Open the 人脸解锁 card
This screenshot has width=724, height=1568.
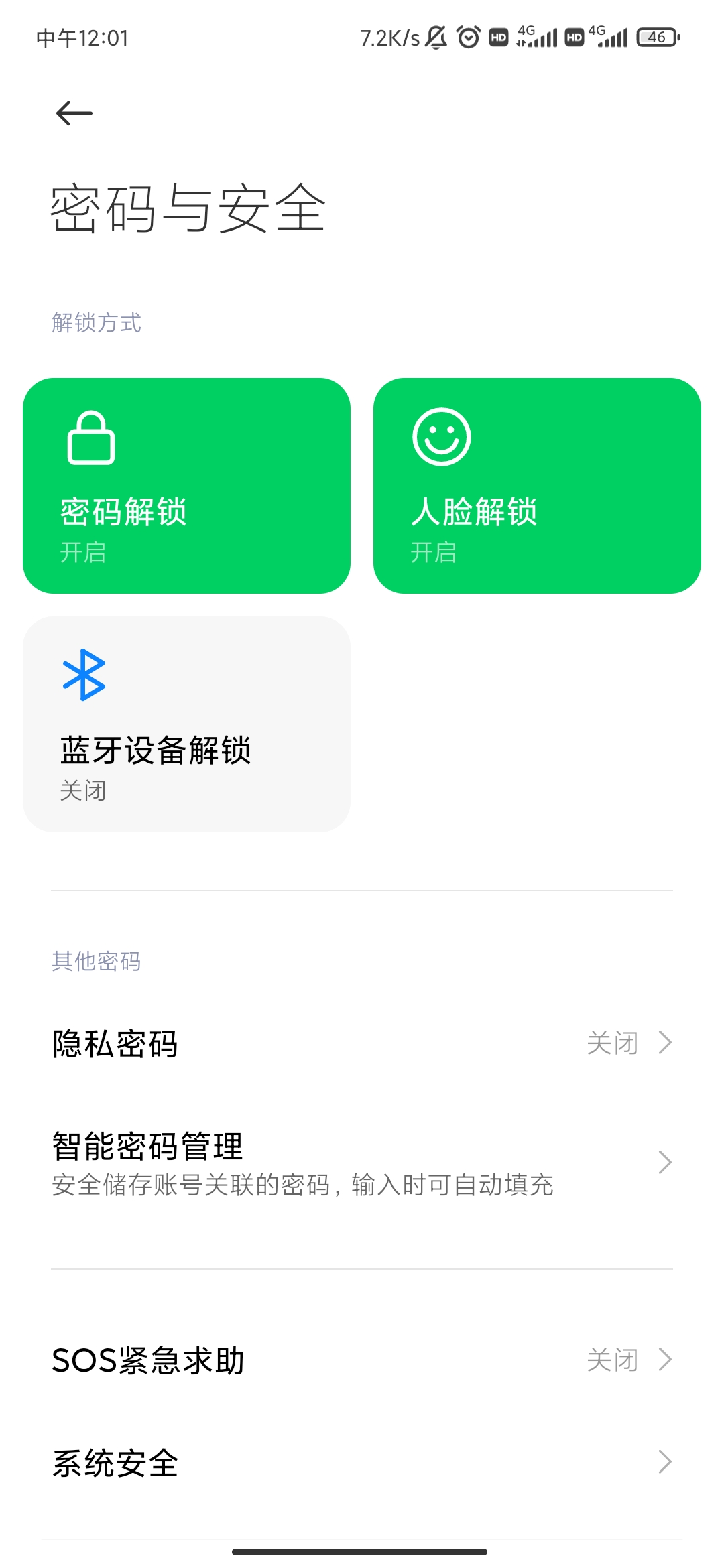(x=537, y=486)
